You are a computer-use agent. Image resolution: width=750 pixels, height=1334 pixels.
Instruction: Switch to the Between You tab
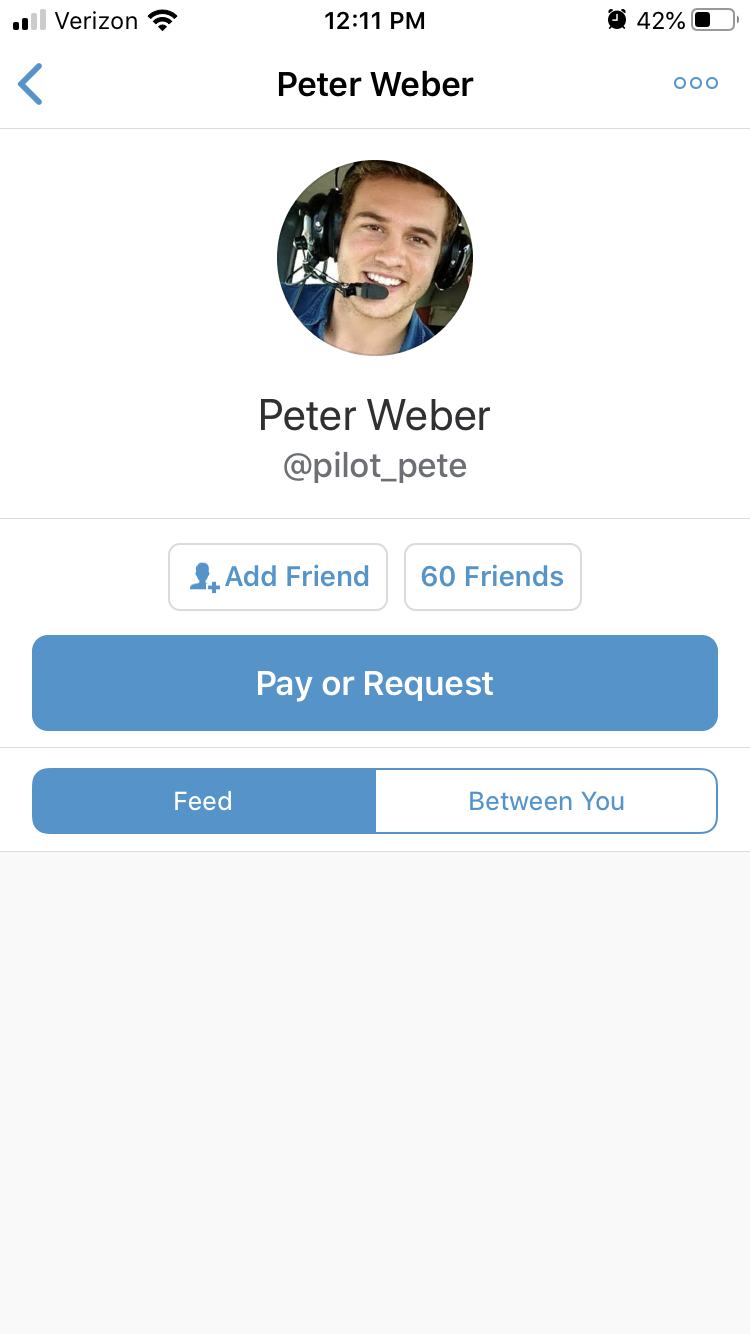(x=546, y=800)
